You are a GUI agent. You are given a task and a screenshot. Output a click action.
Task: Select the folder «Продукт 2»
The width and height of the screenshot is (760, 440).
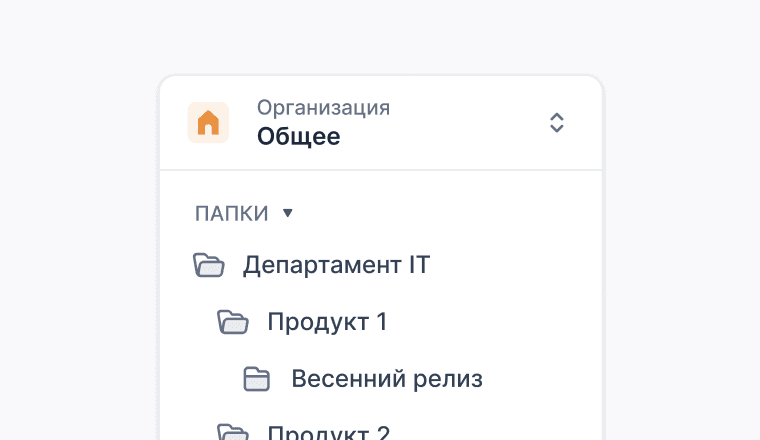(327, 433)
